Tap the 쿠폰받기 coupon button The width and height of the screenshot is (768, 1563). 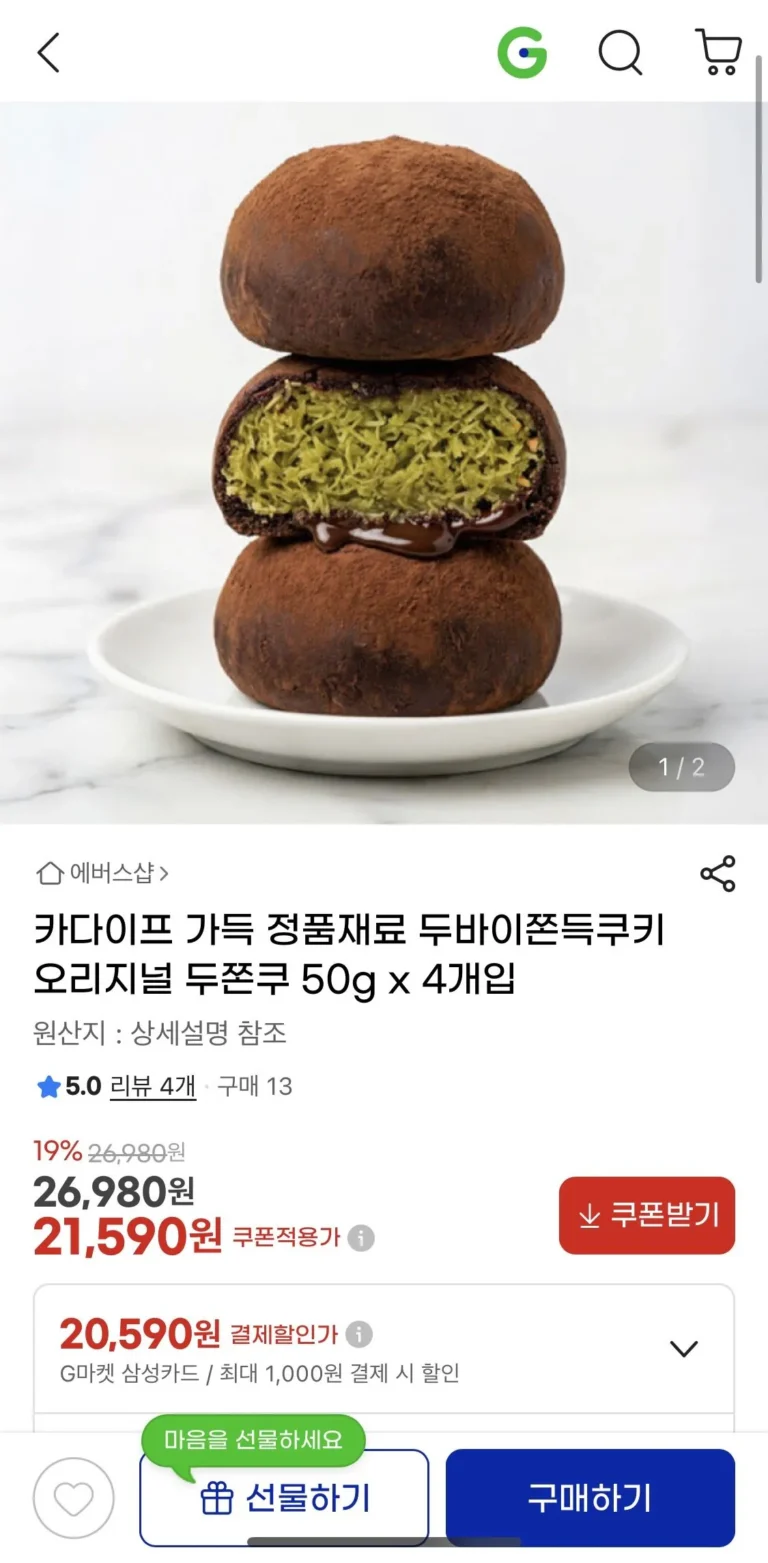pyautogui.click(x=647, y=1215)
